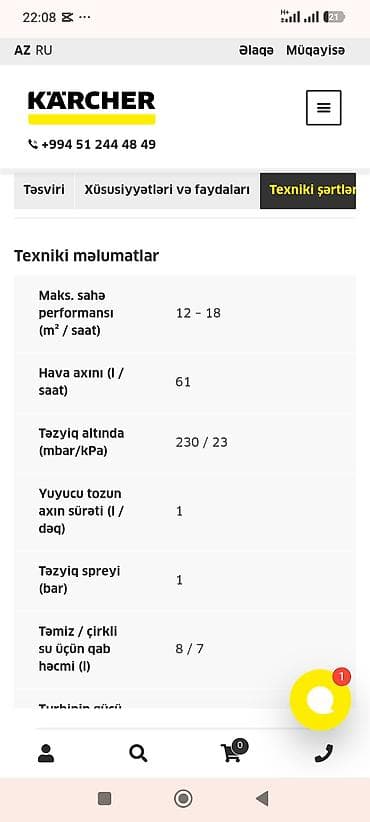Call the number +994 51 244 48 49
The width and height of the screenshot is (370, 822).
click(x=92, y=144)
